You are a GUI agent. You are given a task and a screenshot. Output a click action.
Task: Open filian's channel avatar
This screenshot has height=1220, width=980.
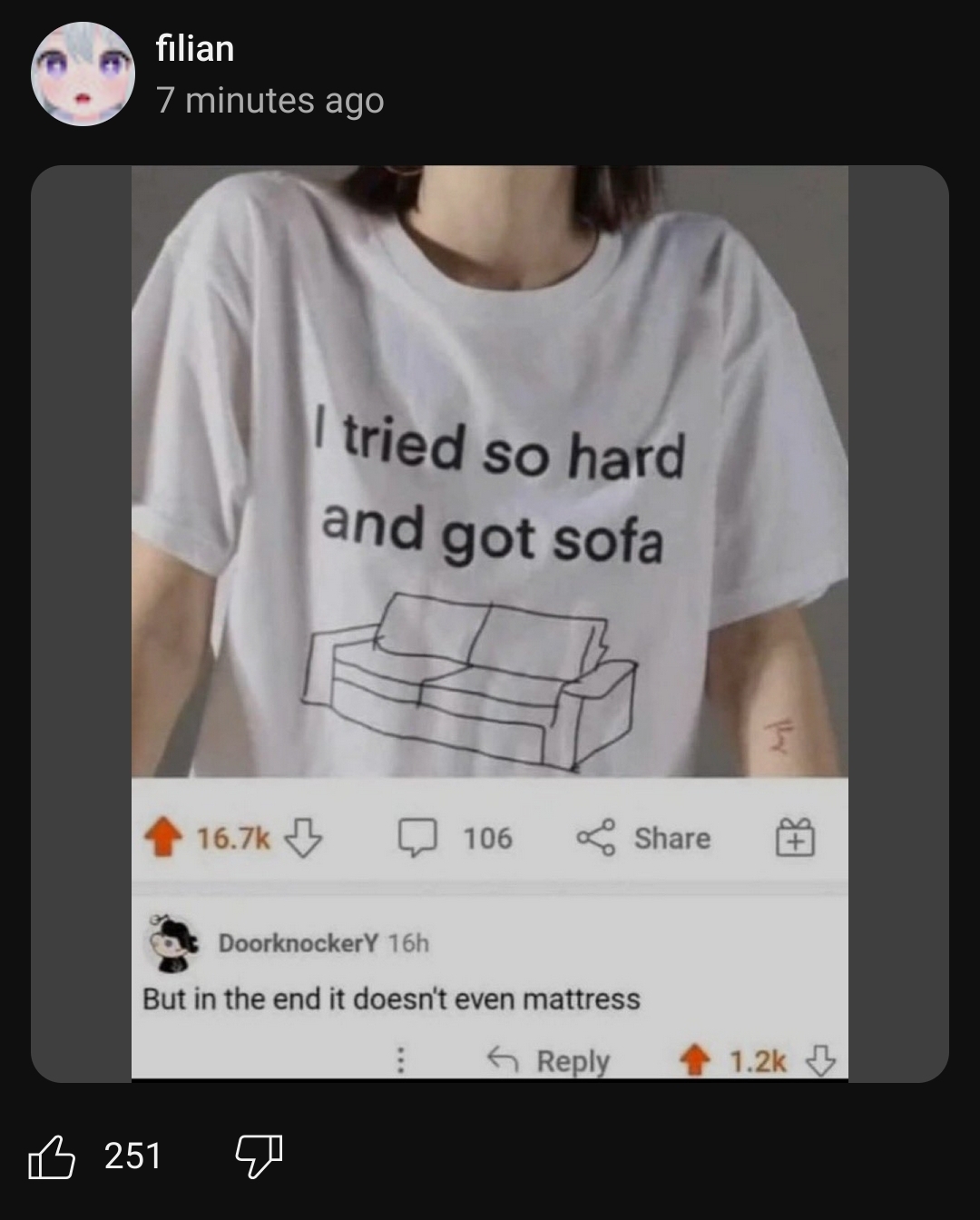[83, 74]
